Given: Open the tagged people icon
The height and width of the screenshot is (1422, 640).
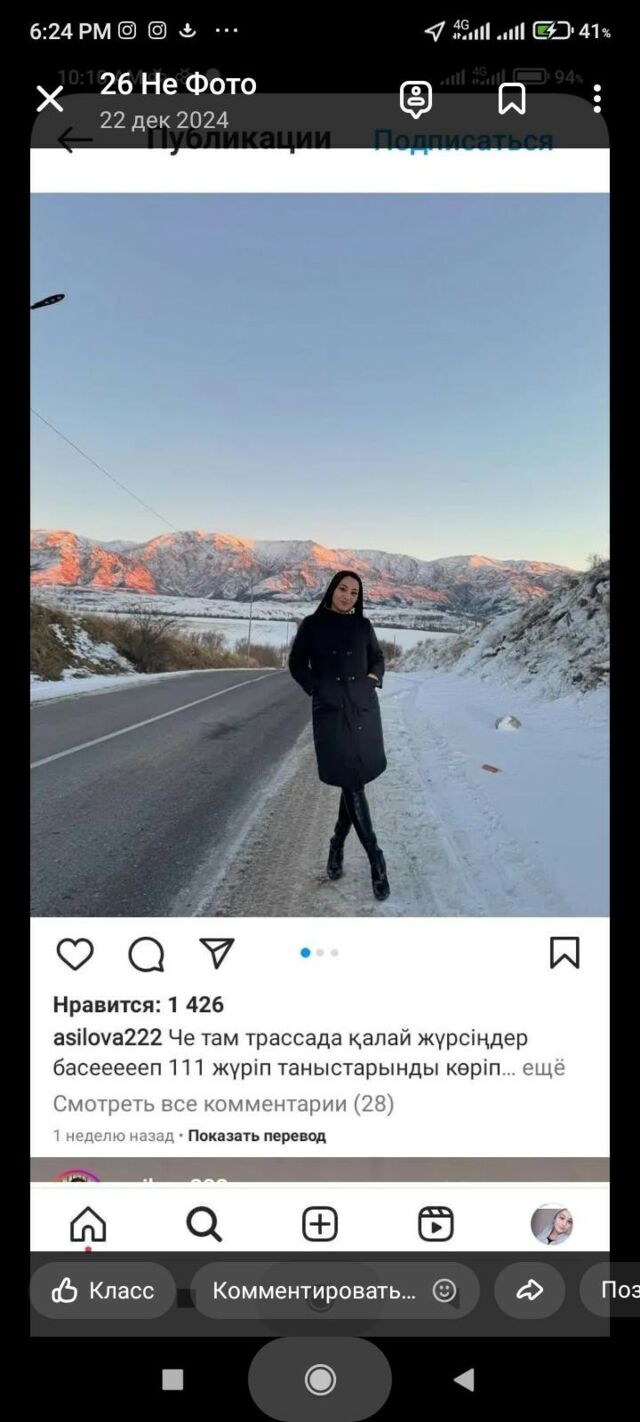Looking at the screenshot, I should click(415, 99).
